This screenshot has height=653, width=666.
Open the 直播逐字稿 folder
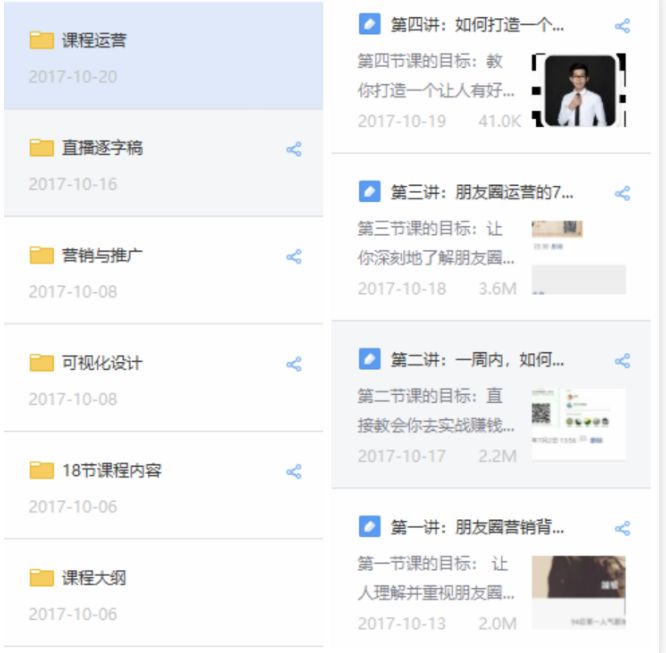102,148
